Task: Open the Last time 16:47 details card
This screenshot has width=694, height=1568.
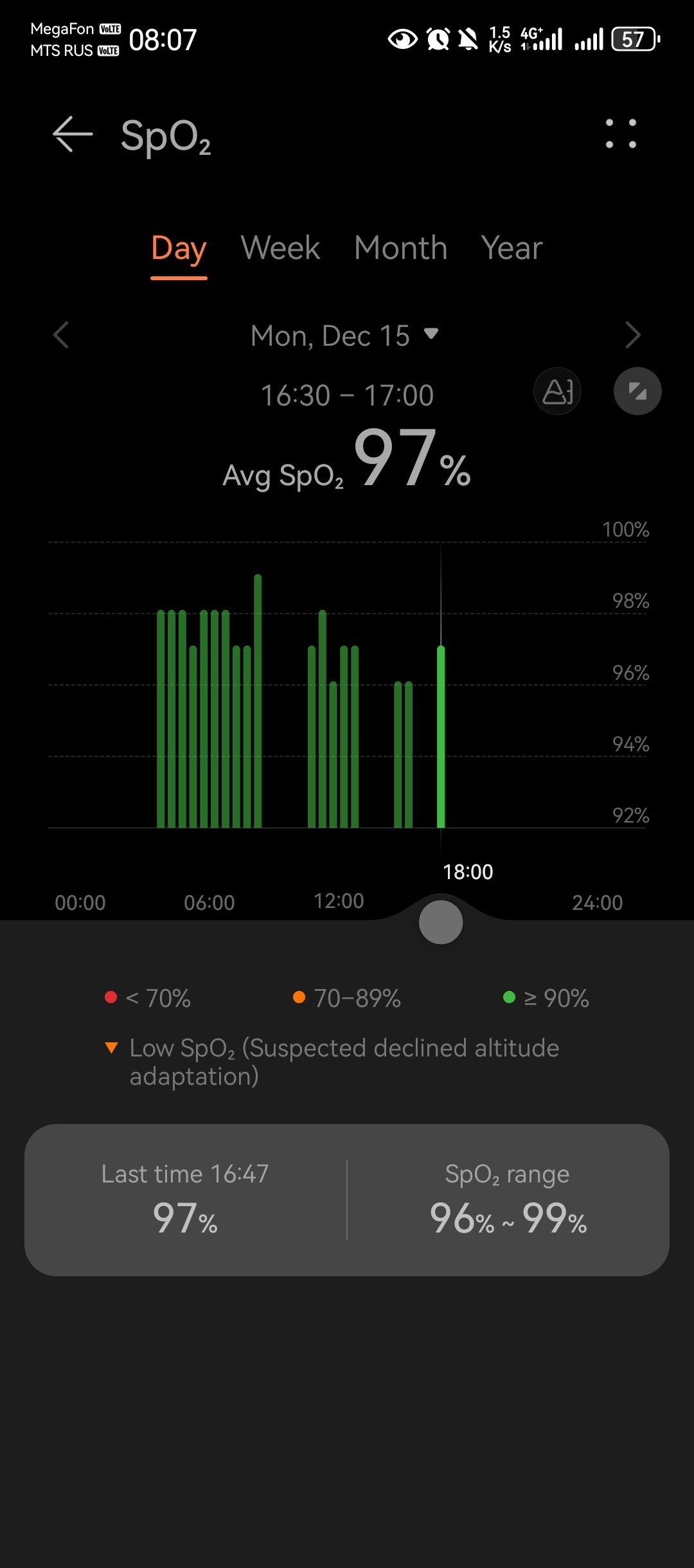Action: pyautogui.click(x=186, y=1199)
